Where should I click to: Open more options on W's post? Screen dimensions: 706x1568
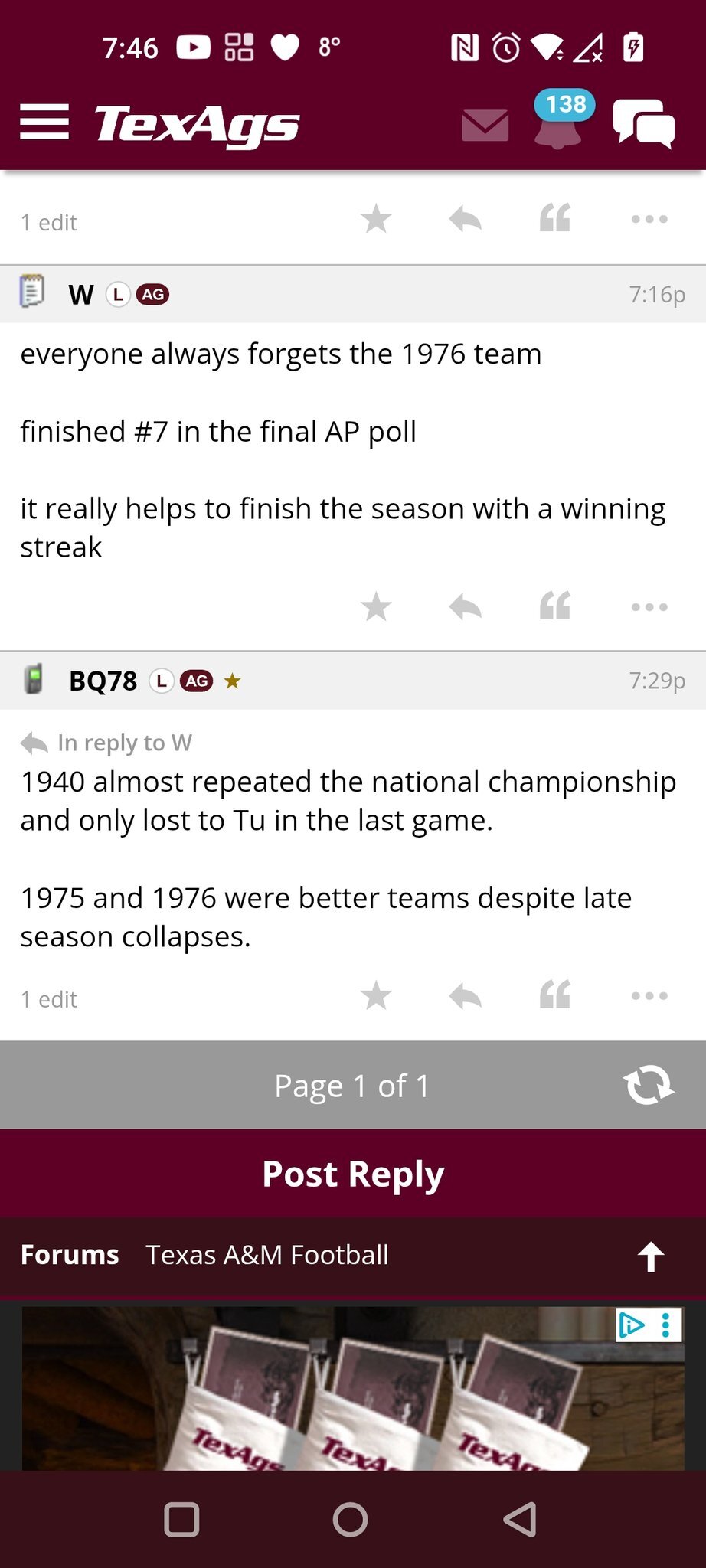click(x=649, y=607)
